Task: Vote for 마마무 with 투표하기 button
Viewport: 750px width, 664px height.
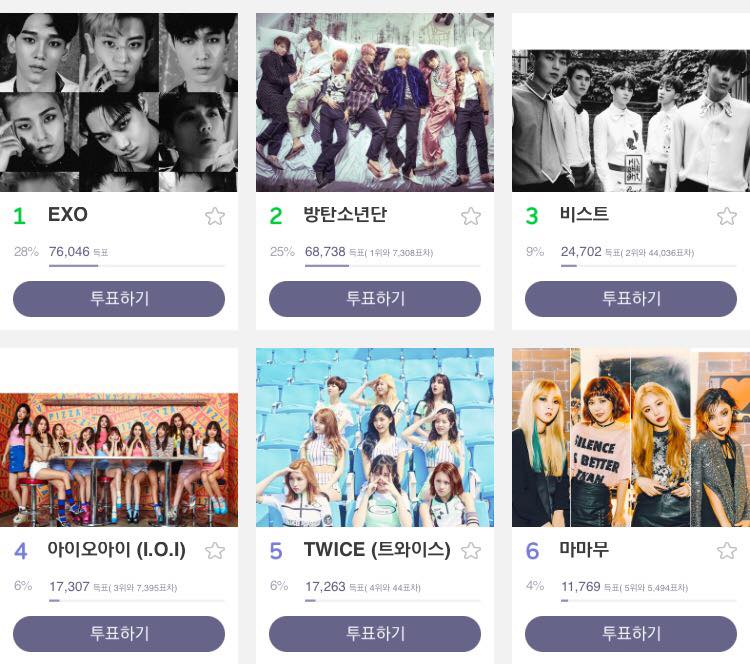Action: click(631, 634)
